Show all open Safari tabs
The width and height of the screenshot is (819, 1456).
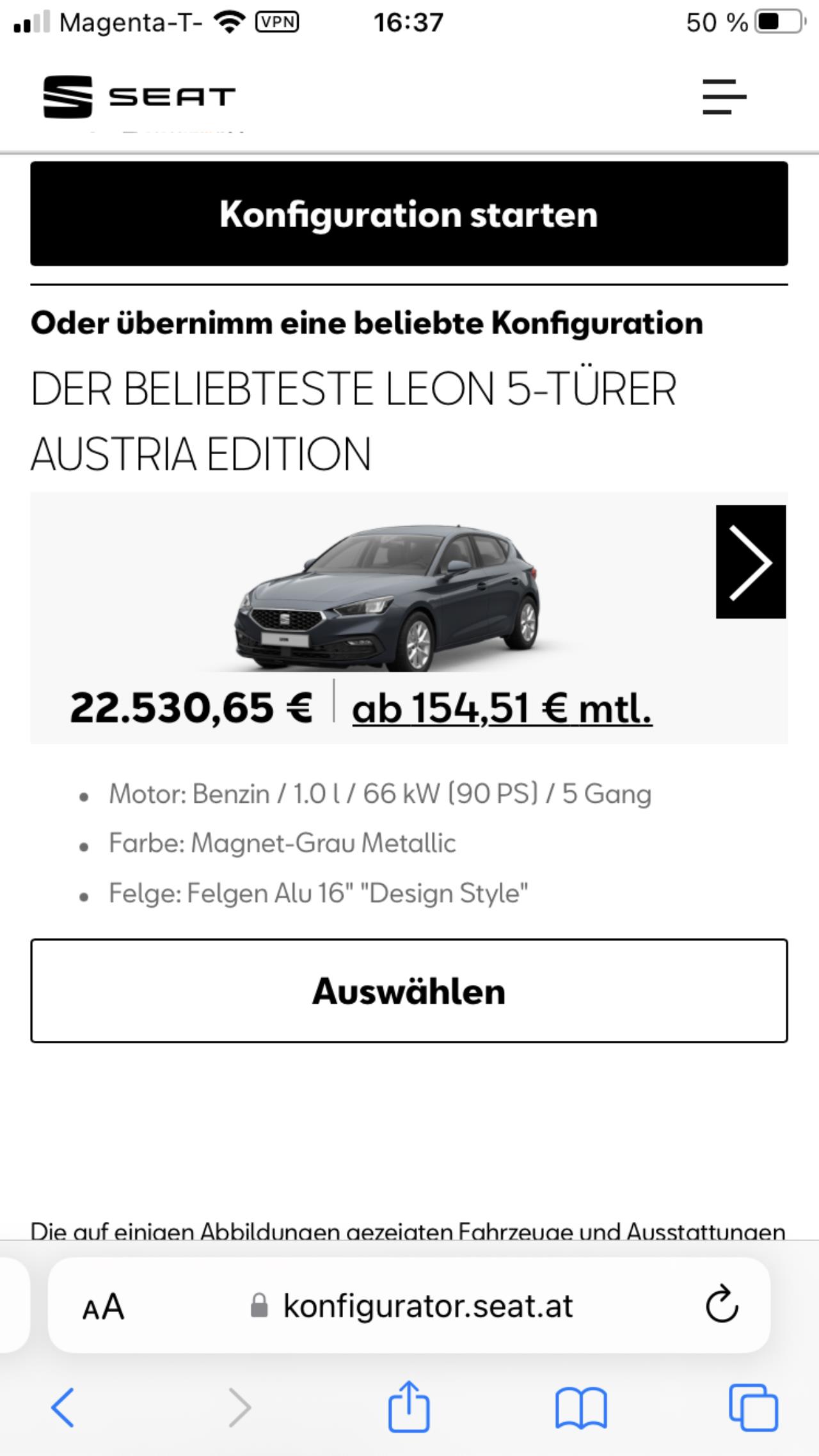coord(753,1407)
